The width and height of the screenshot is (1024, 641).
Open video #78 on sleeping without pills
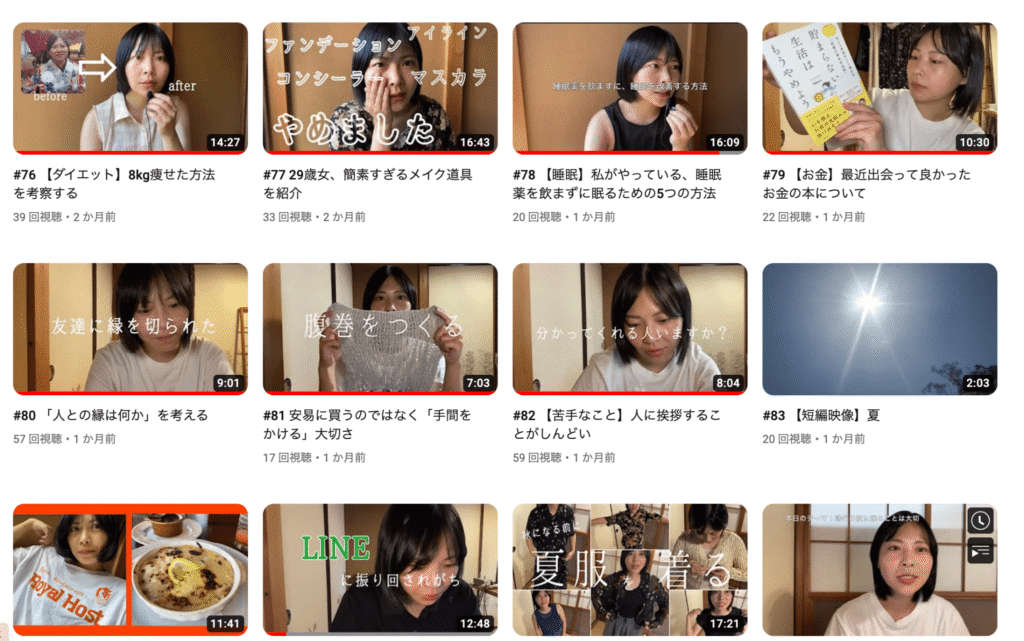[x=630, y=88]
